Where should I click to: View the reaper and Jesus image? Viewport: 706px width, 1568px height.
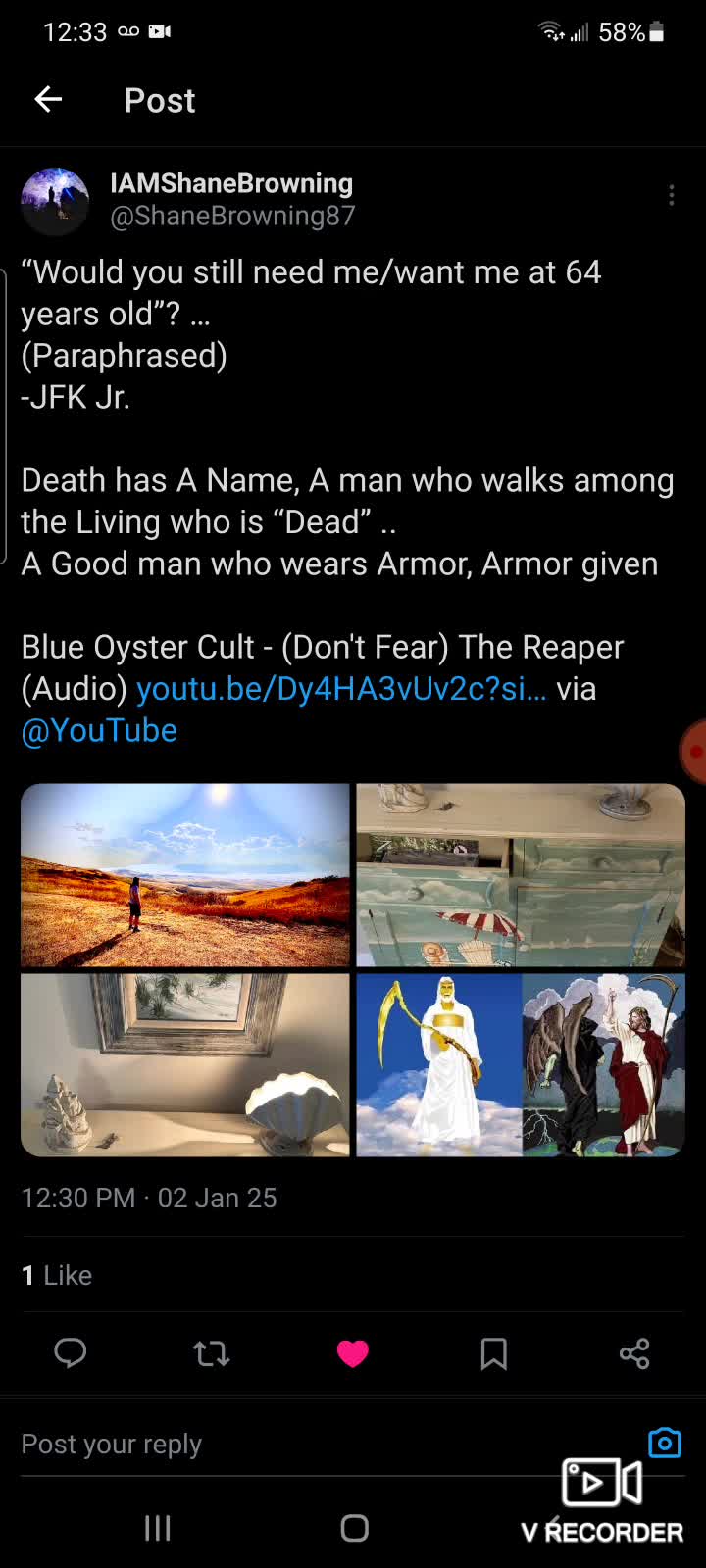[x=521, y=1065]
